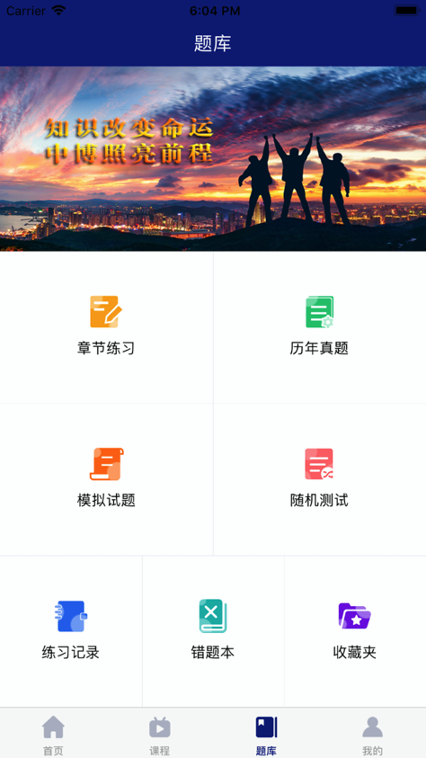The image size is (426, 758).
Task: Open 章节练习 chapter practice
Action: 106,327
